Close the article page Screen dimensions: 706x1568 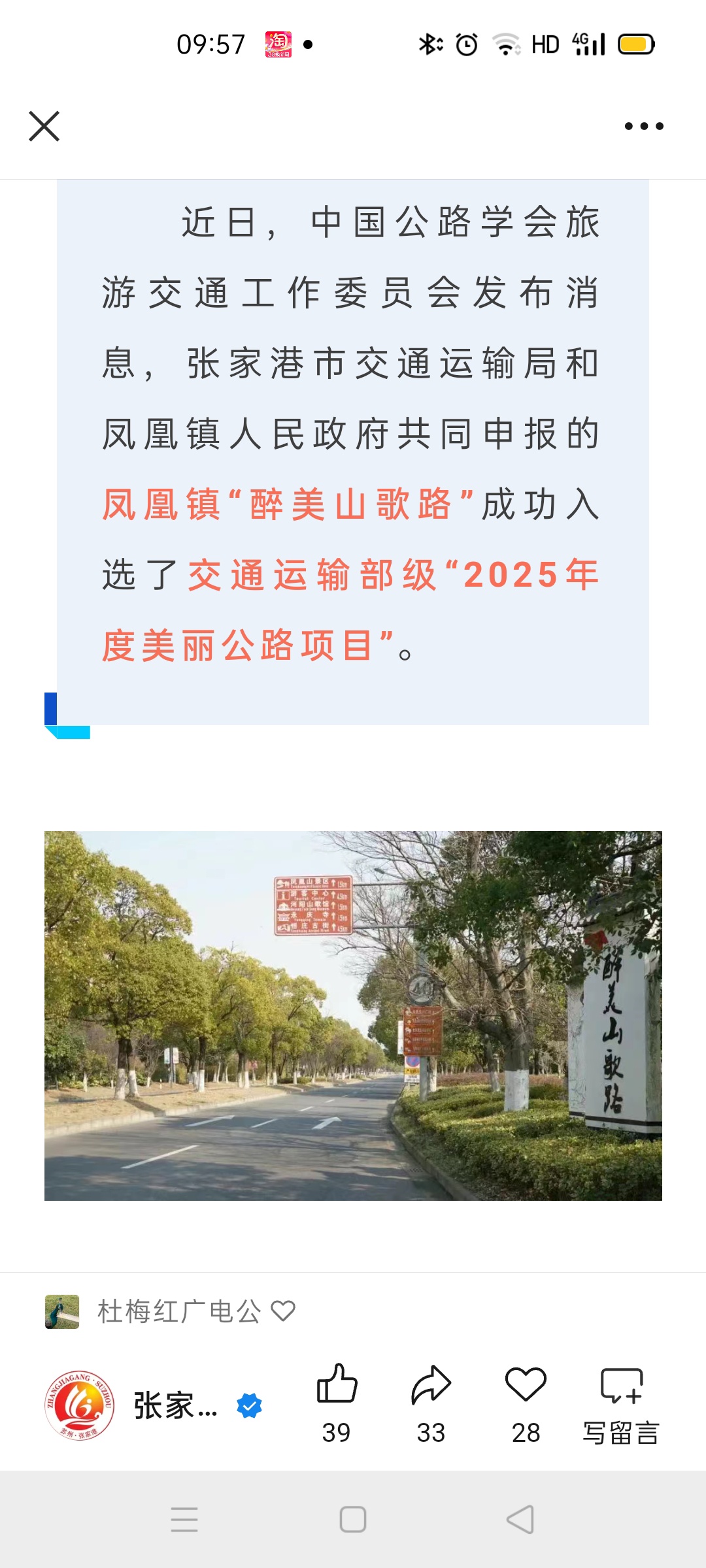[x=44, y=126]
